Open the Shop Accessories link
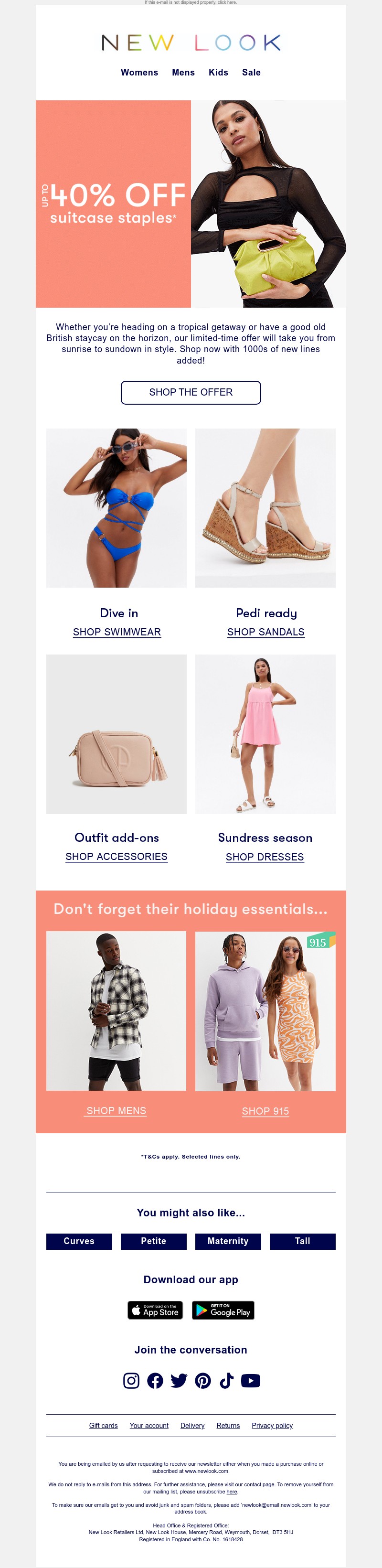 116,857
